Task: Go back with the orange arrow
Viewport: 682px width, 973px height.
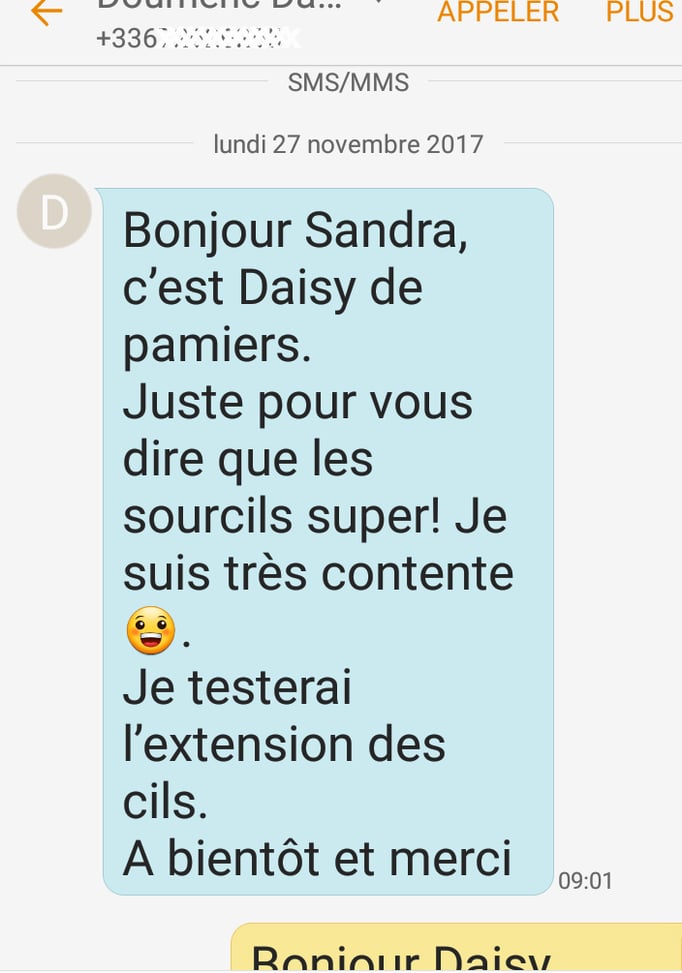Action: [46, 13]
